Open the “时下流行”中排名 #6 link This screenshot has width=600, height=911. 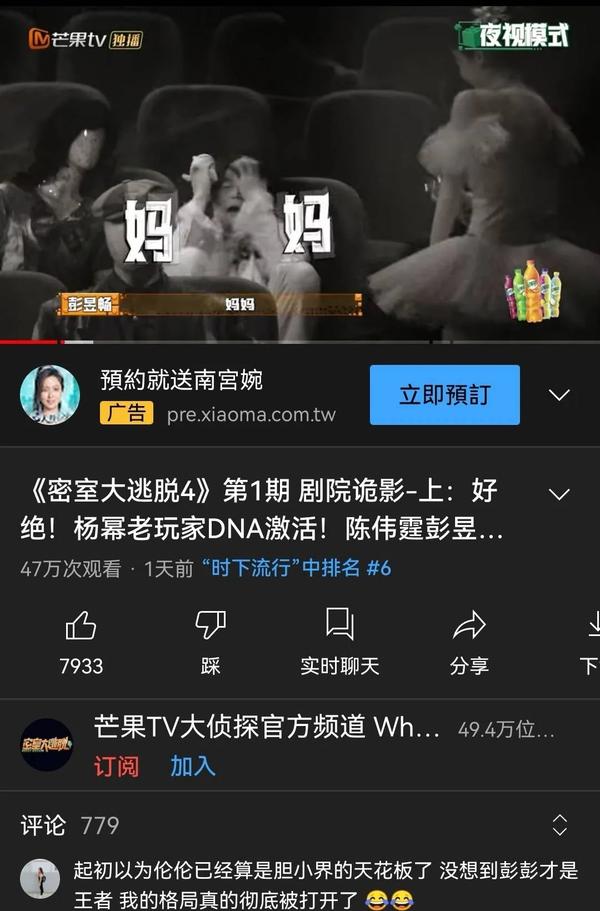296,569
